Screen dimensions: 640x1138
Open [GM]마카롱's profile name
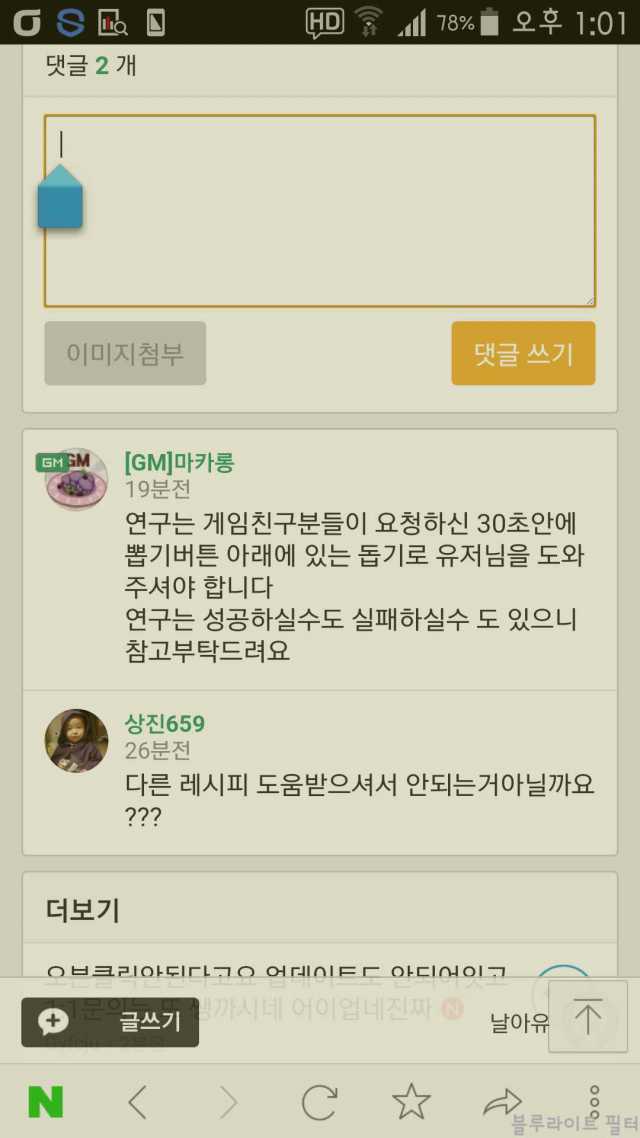179,463
